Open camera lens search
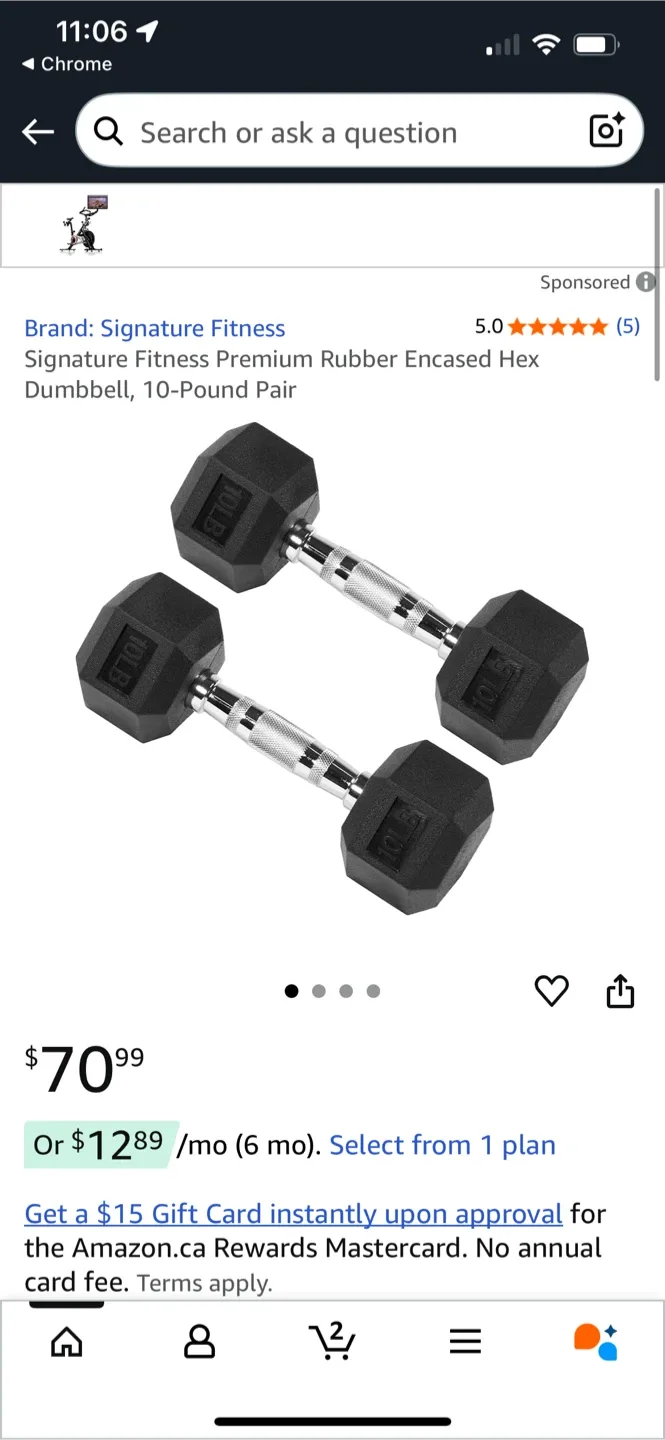Image resolution: width=665 pixels, height=1440 pixels. pyautogui.click(x=606, y=131)
